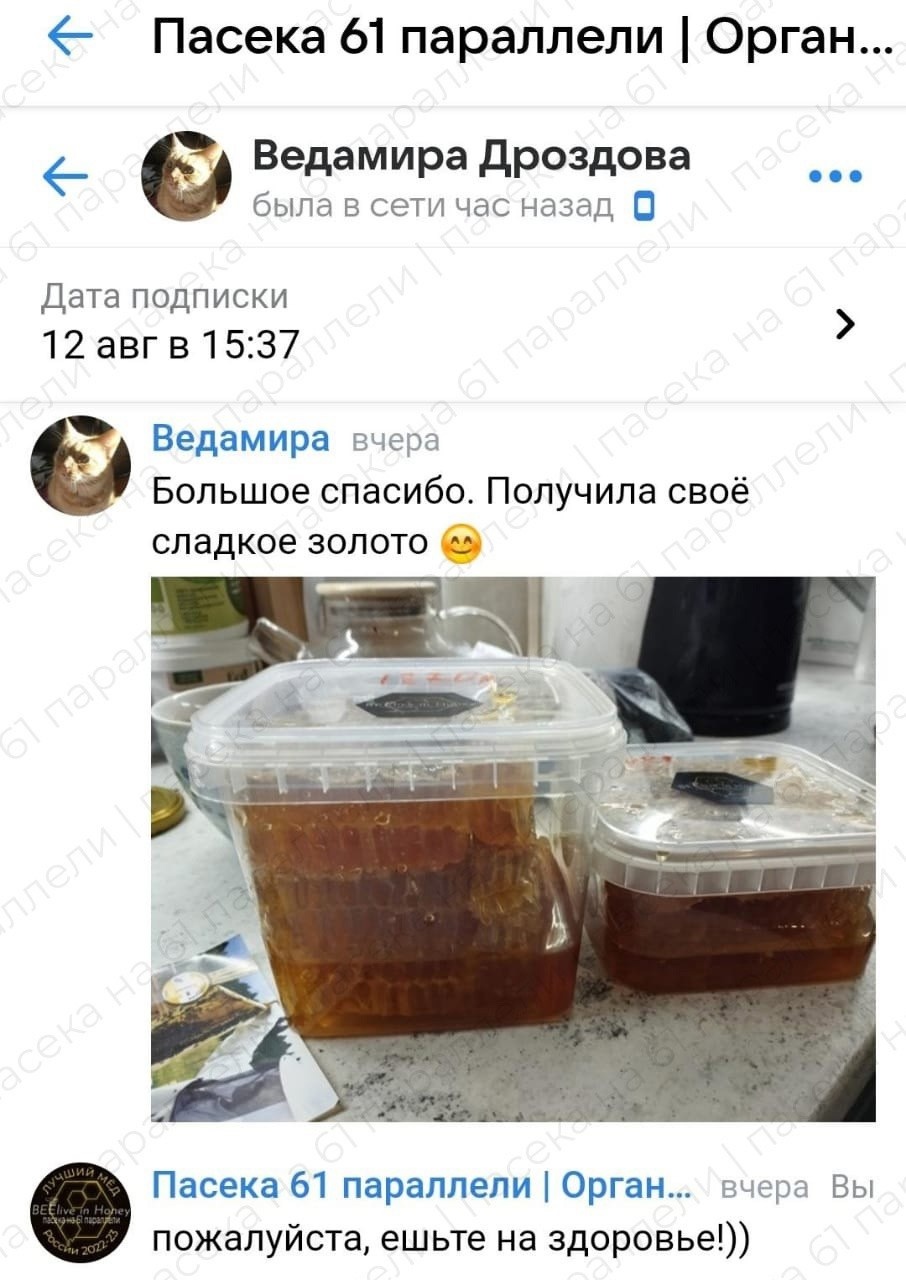The height and width of the screenshot is (1280, 906).
Task: Tap the community's round logo avatar
Action: pos(81,1213)
